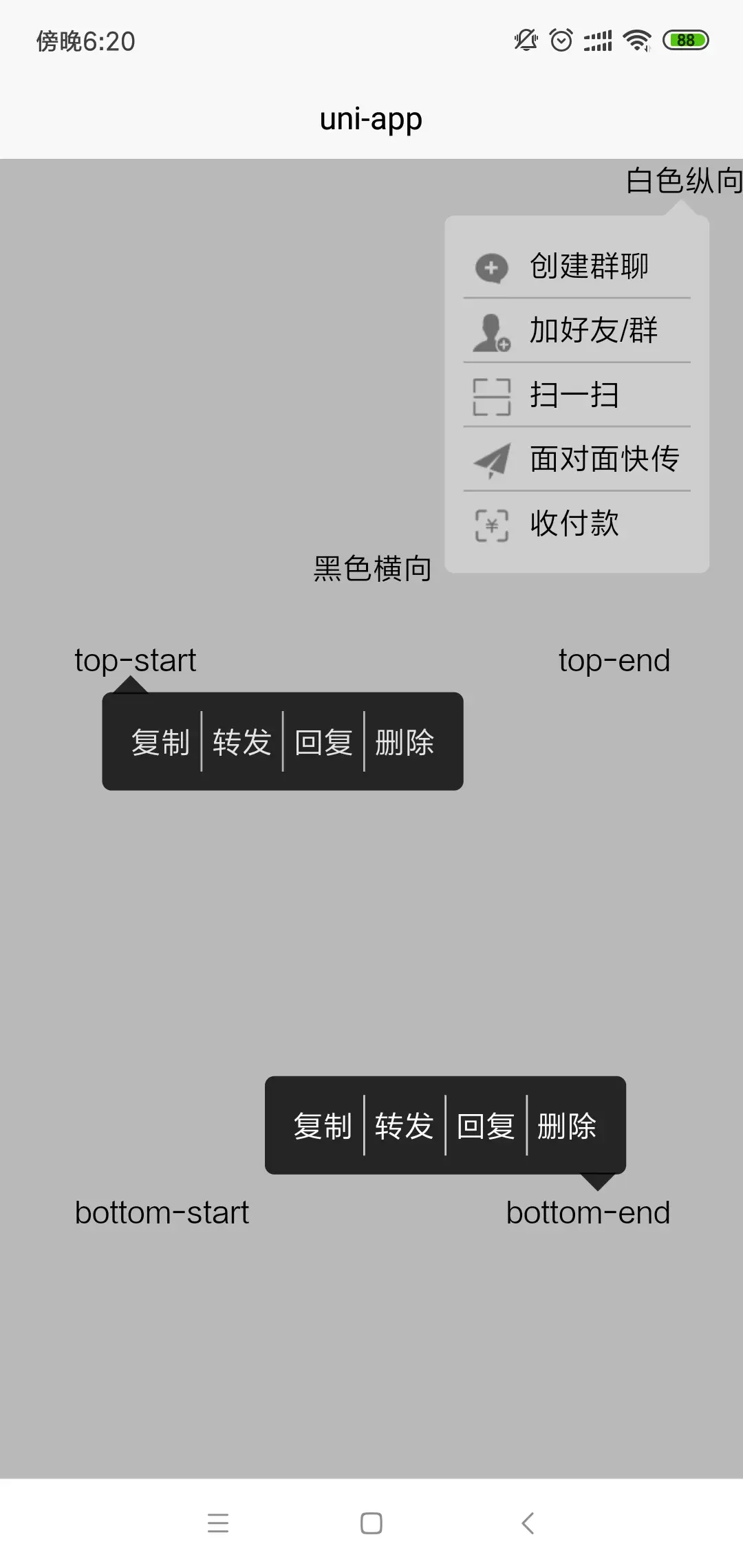Select 创建群聊 in the popup menu
Viewport: 743px width, 1568px height.
577,266
